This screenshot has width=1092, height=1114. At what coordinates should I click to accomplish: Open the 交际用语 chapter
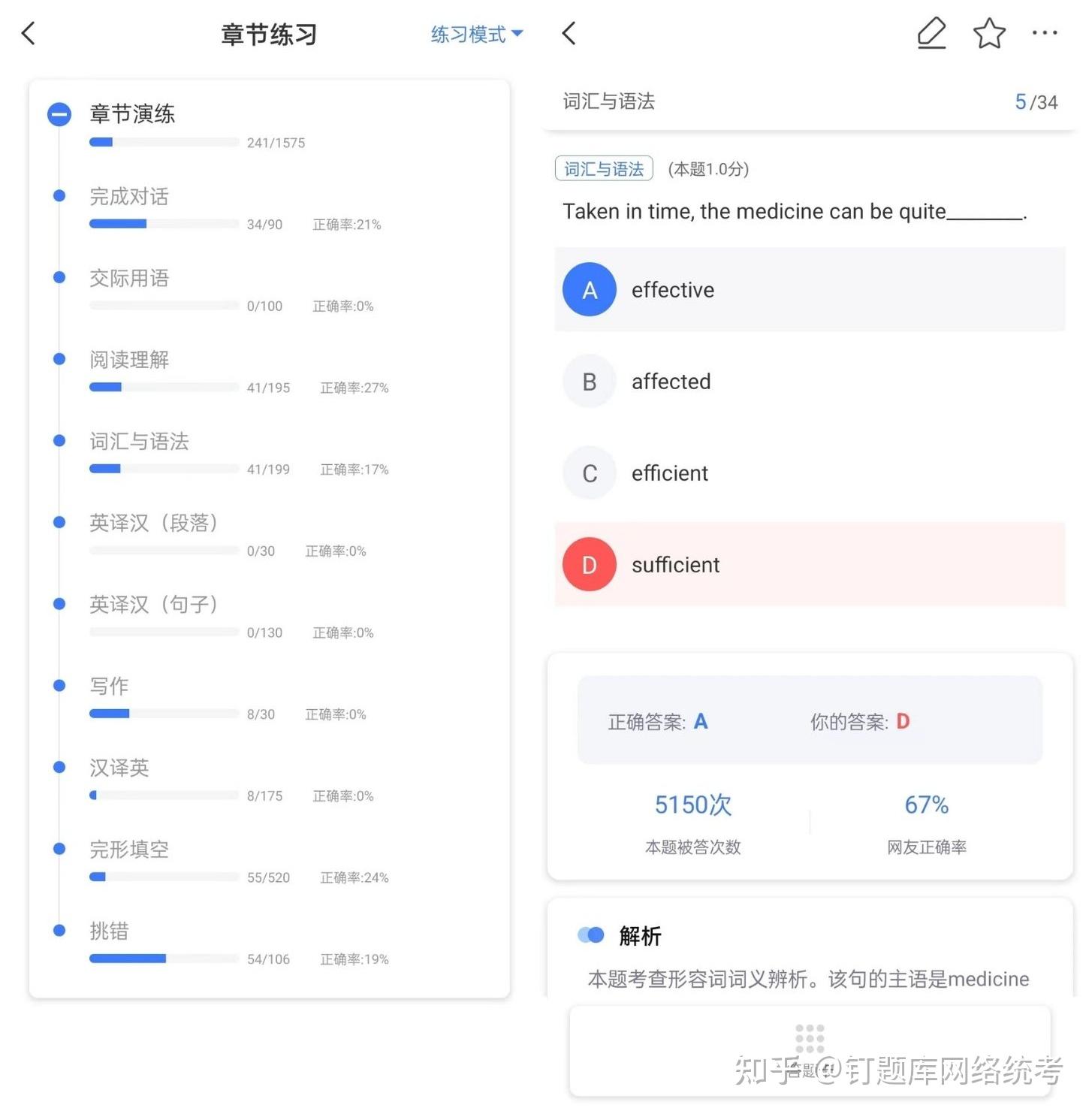click(x=129, y=279)
